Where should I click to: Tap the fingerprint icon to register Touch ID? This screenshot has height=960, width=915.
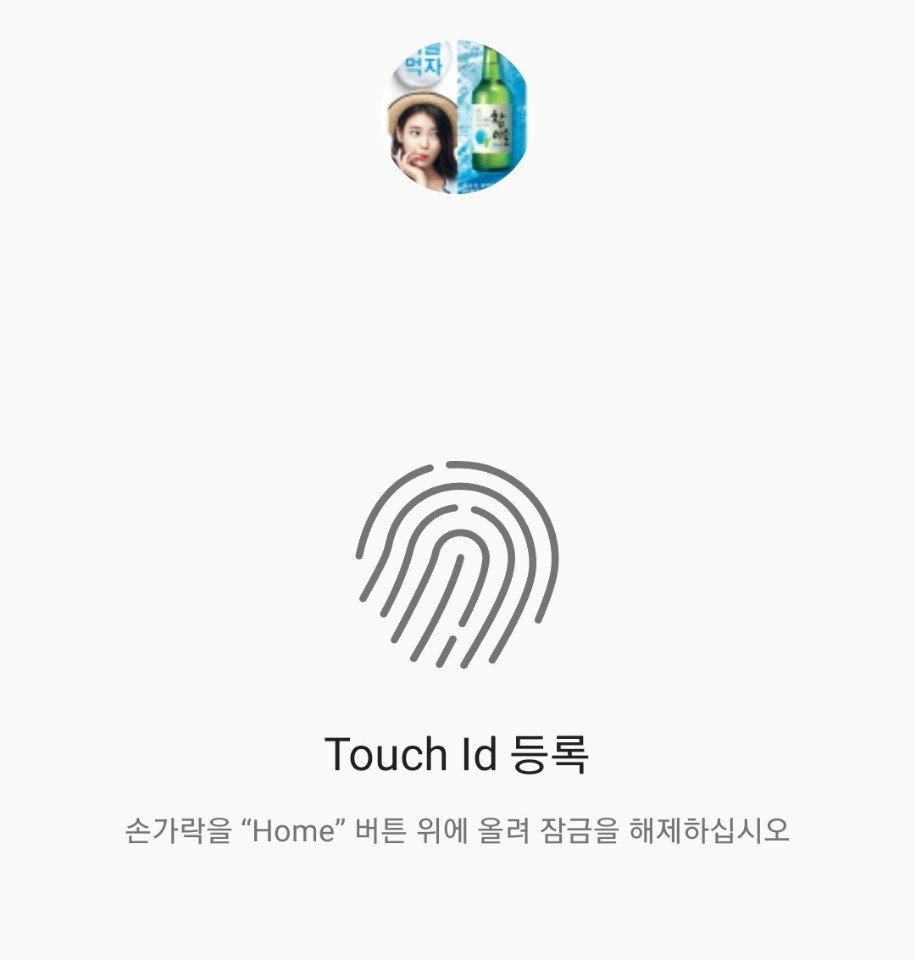coord(457,563)
